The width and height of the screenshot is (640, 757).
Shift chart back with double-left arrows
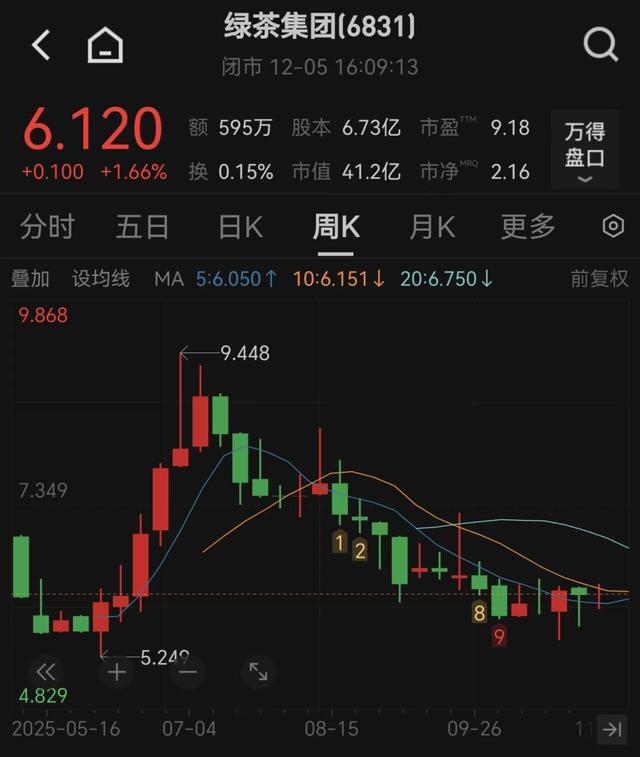(46, 671)
